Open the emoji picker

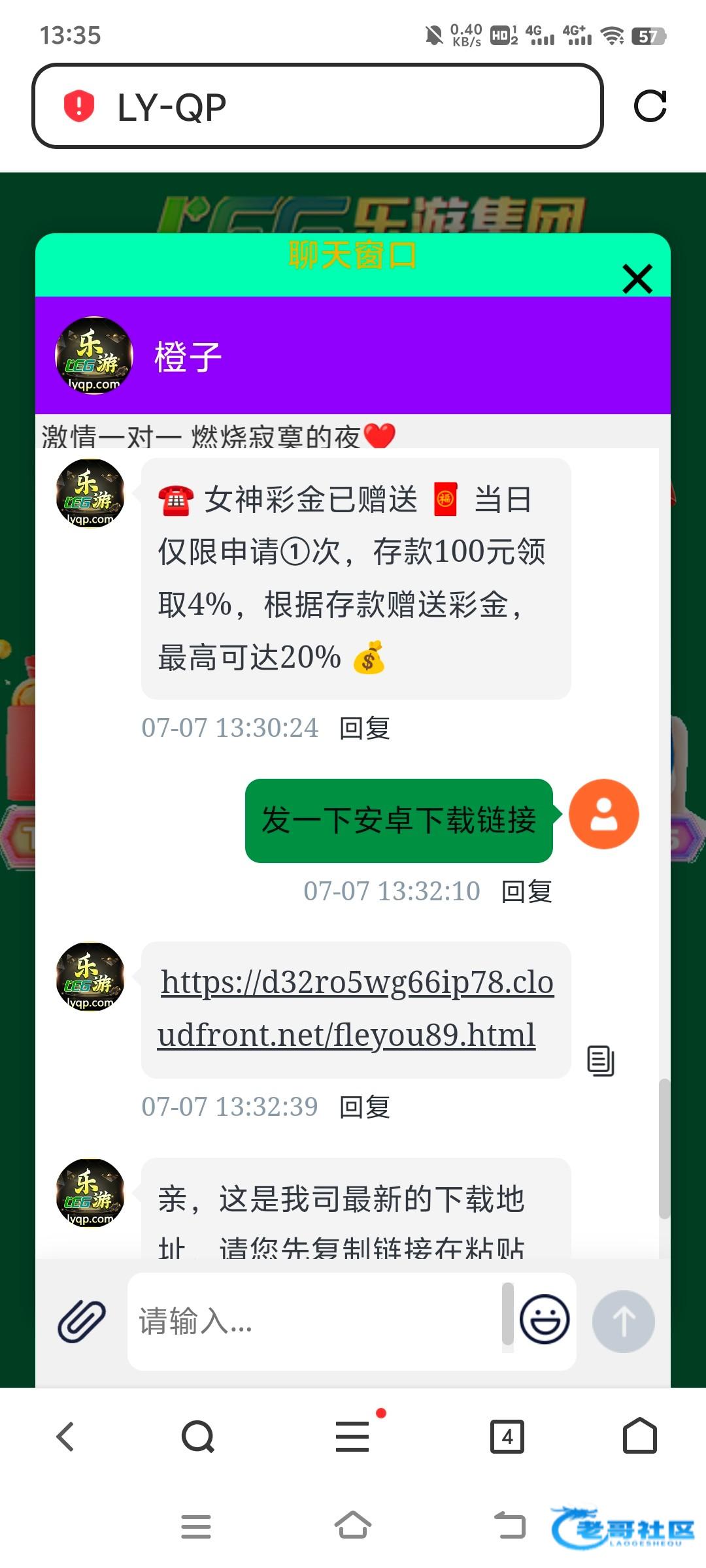point(544,1319)
